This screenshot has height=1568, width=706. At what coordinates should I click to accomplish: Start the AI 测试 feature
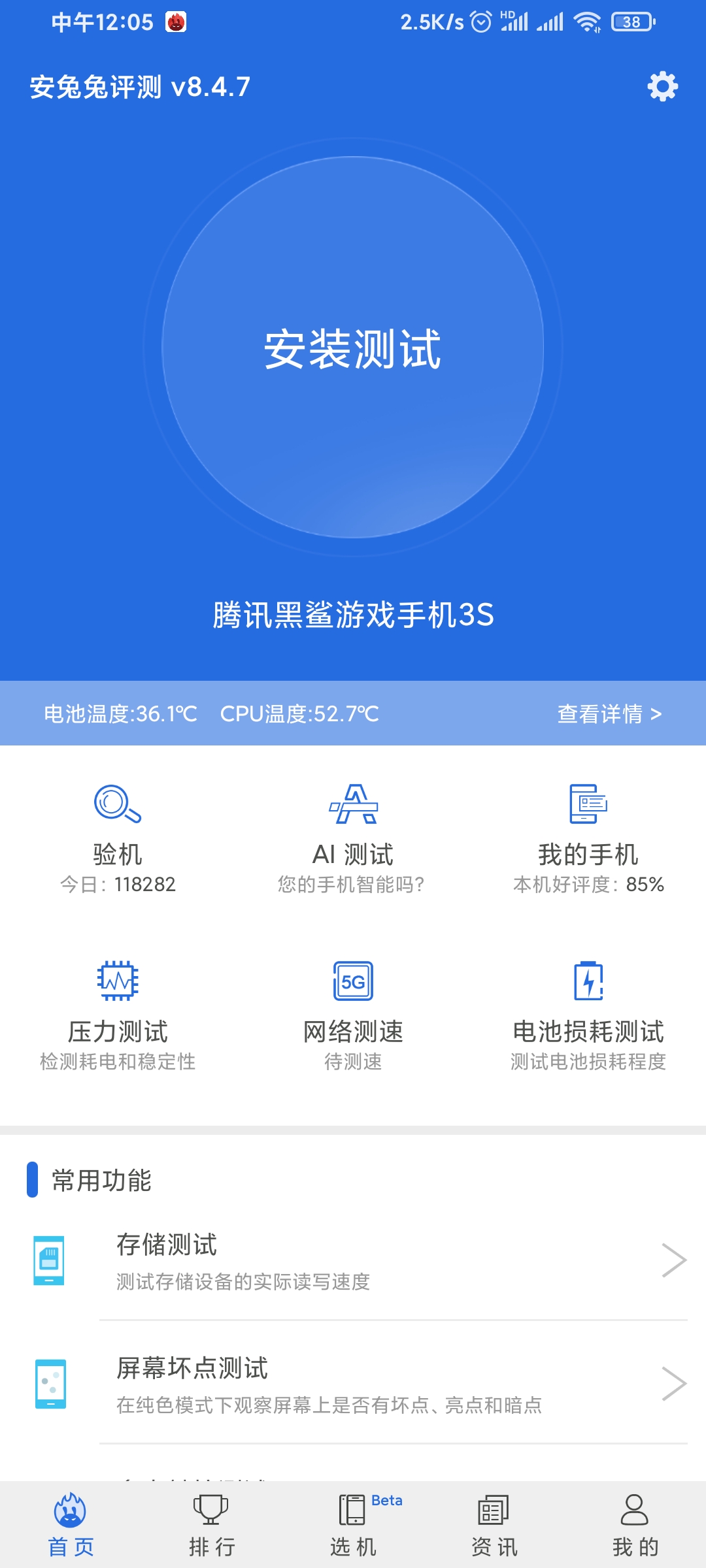pyautogui.click(x=353, y=840)
